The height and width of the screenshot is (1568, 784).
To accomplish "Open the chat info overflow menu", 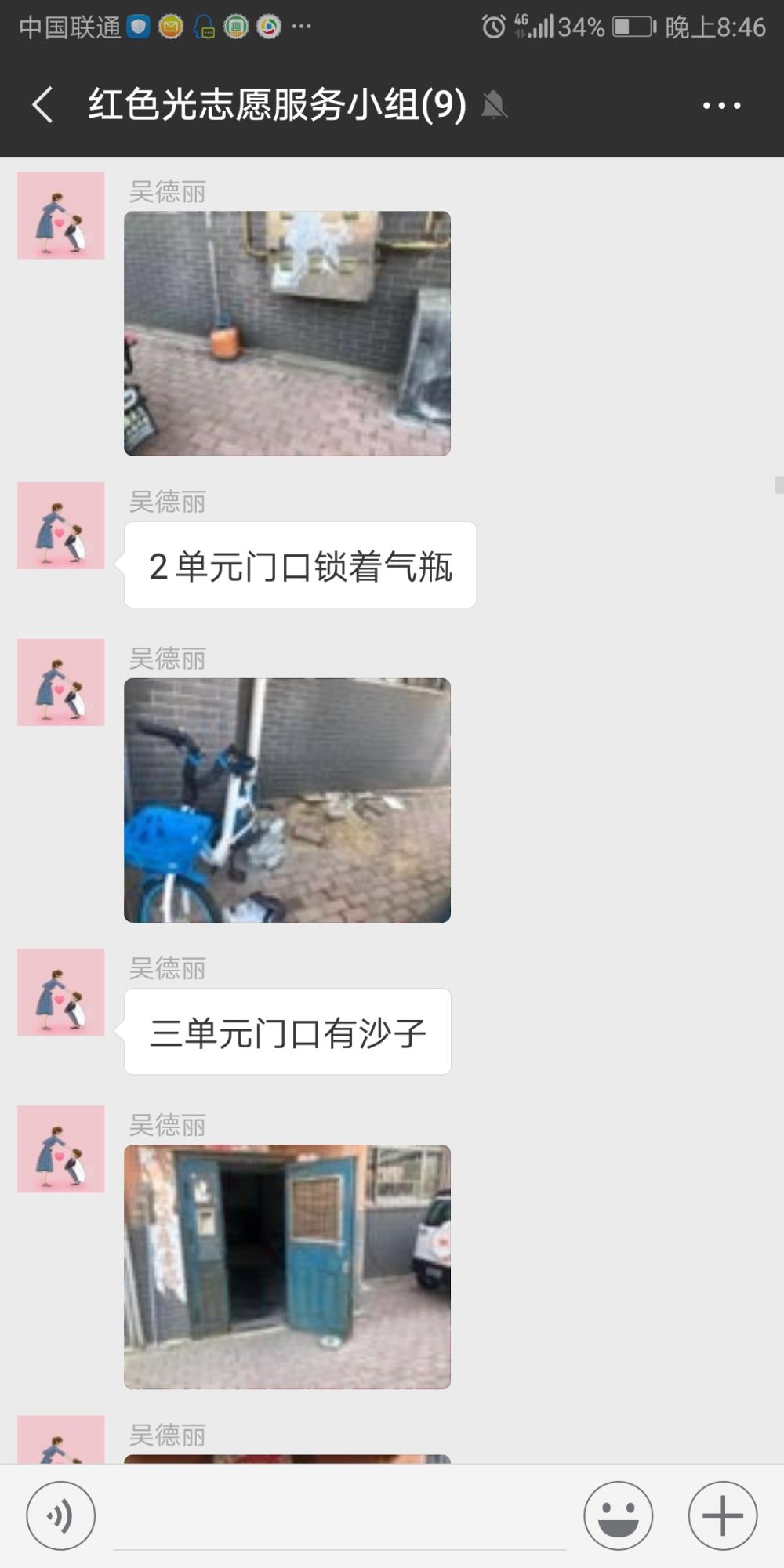I will click(721, 105).
